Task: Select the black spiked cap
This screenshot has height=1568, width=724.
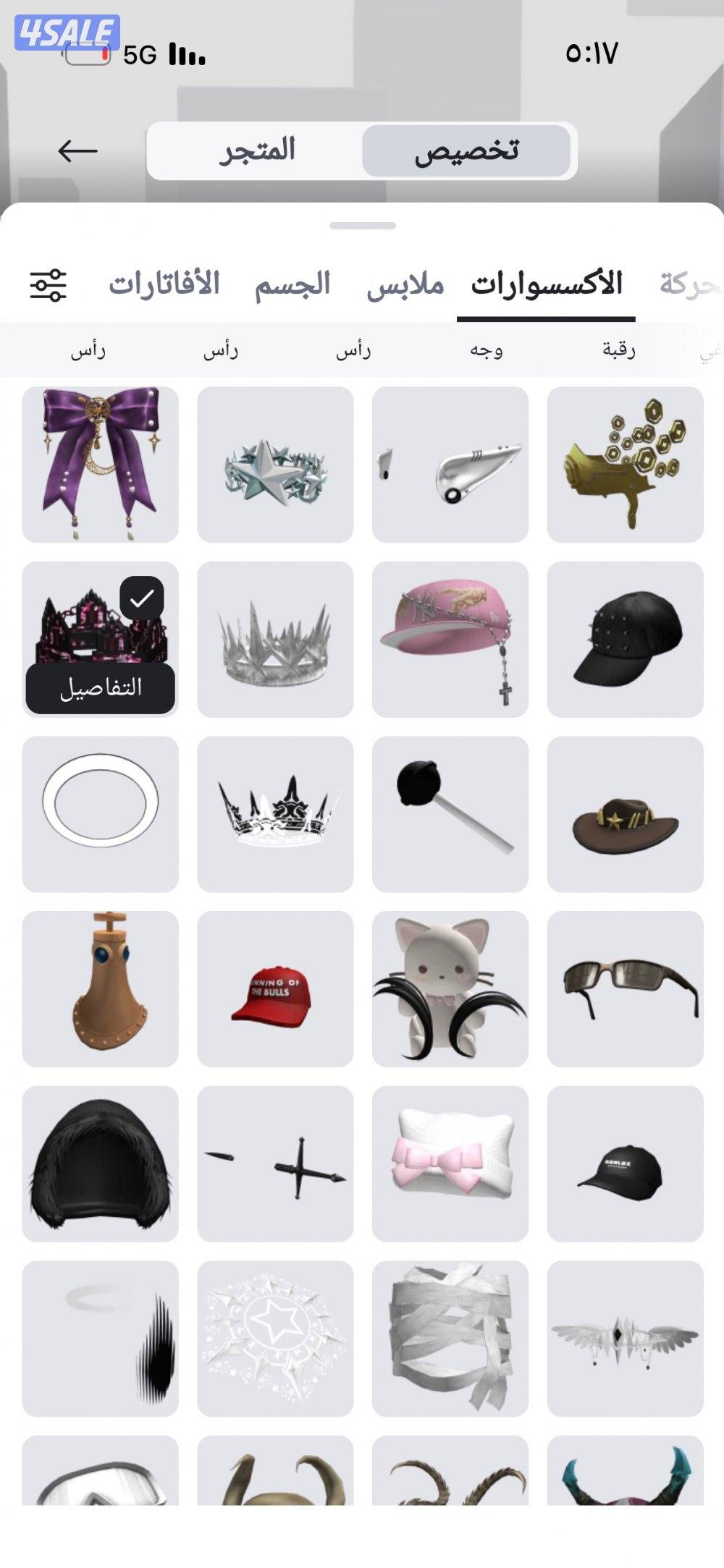Action: [x=625, y=640]
